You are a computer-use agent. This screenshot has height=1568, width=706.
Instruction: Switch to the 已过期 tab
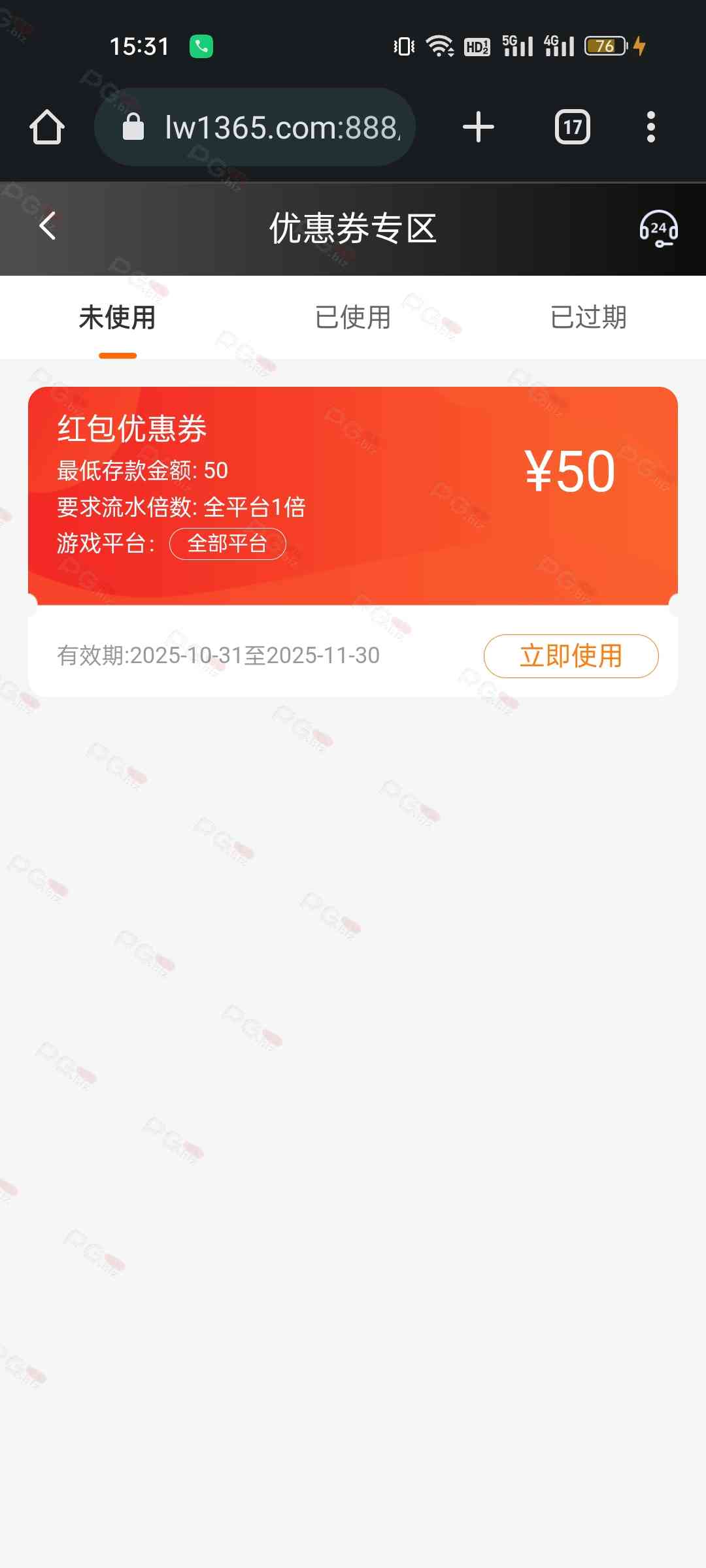(588, 318)
